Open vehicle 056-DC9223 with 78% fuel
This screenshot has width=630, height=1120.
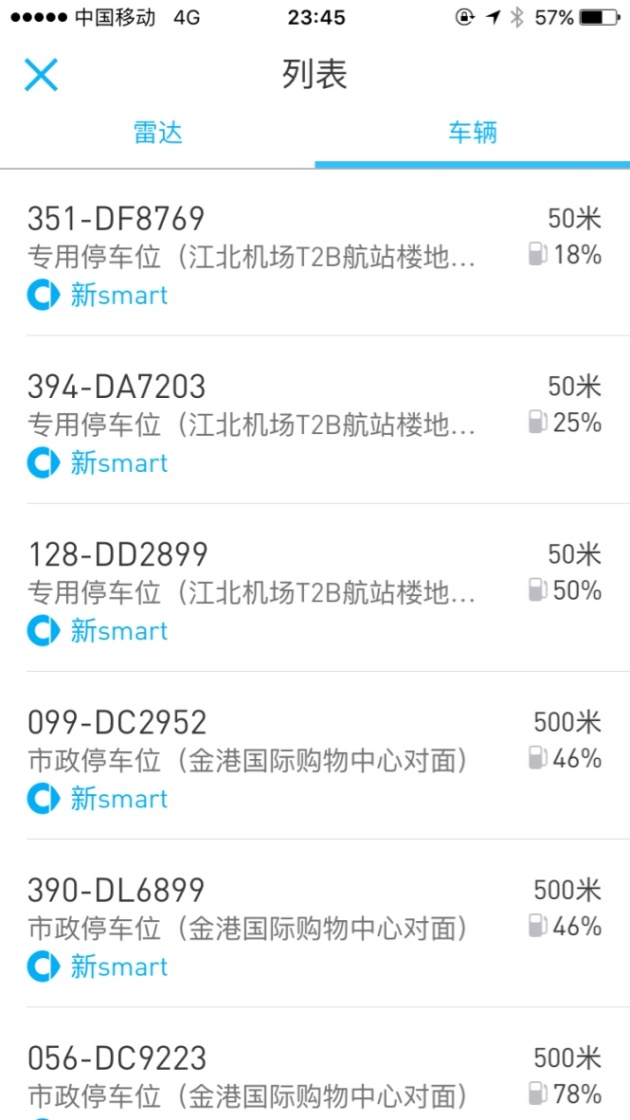pyautogui.click(x=315, y=1064)
